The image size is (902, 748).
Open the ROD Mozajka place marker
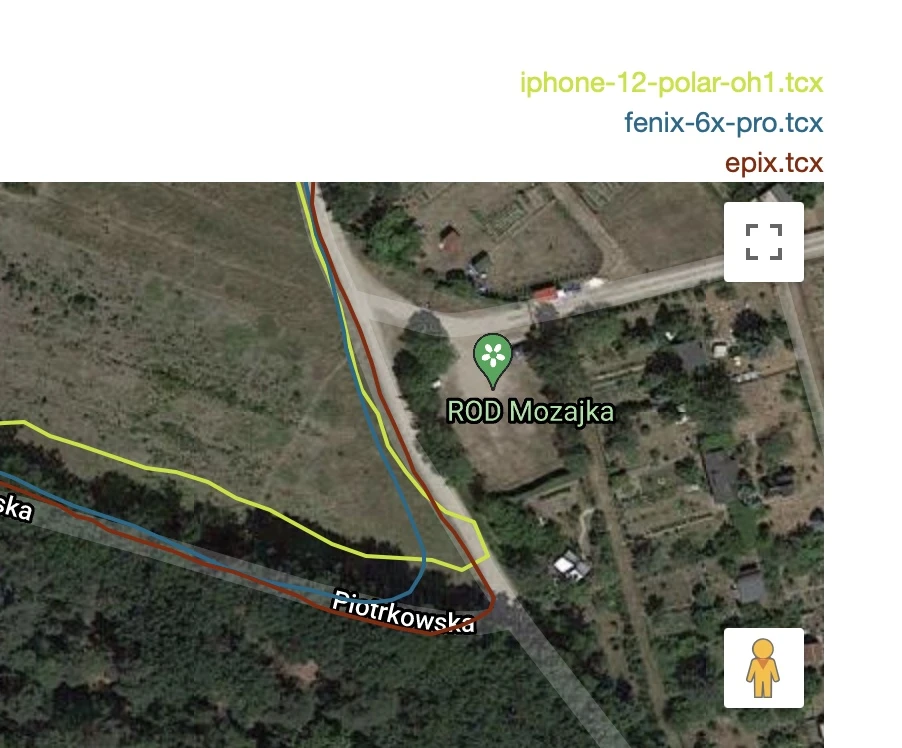(x=492, y=359)
